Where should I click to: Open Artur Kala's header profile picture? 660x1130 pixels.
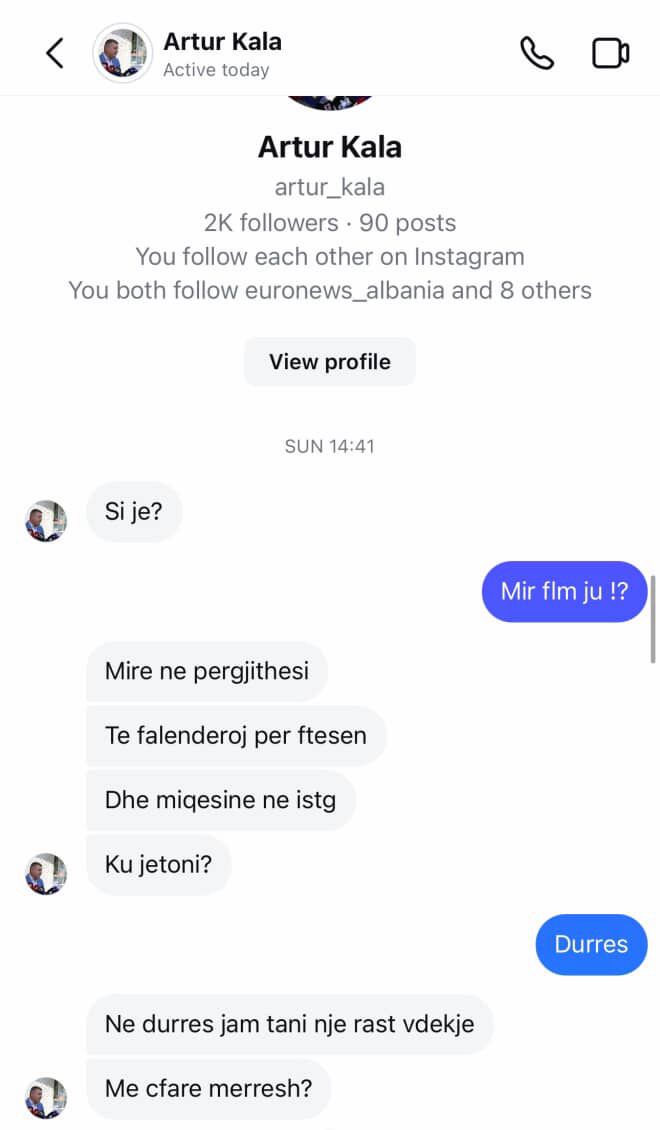coord(122,53)
